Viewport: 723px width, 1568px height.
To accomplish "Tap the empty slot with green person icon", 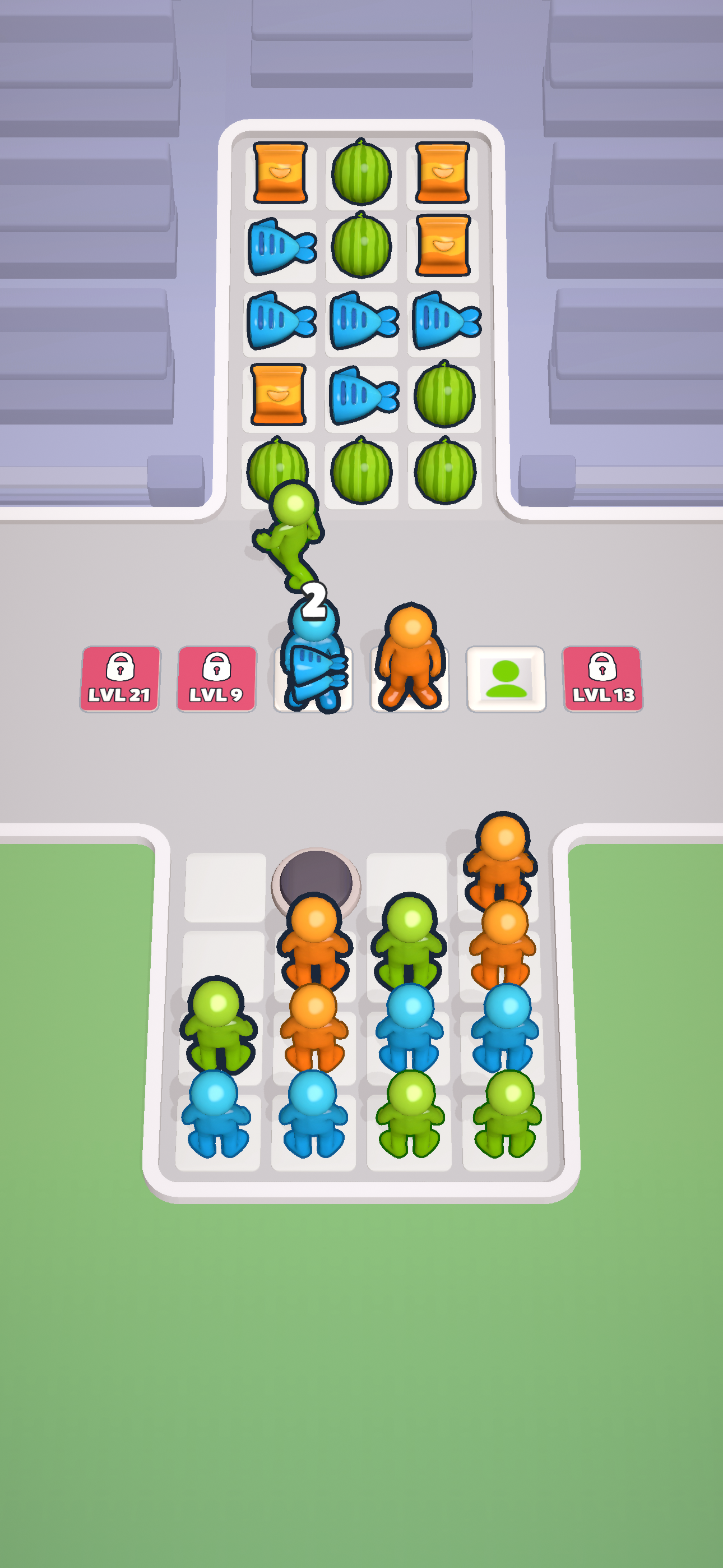I will (x=506, y=679).
